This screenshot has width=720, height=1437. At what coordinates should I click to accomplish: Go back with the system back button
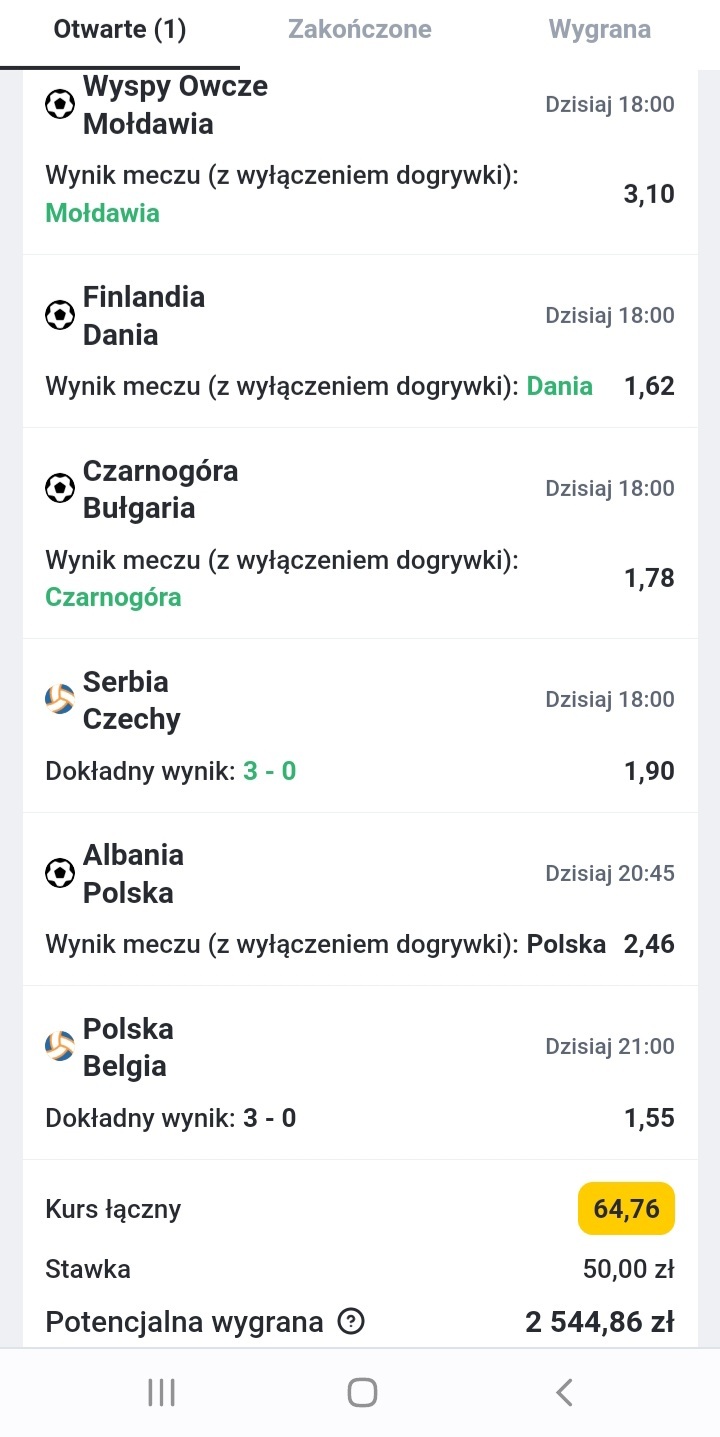(x=564, y=1392)
